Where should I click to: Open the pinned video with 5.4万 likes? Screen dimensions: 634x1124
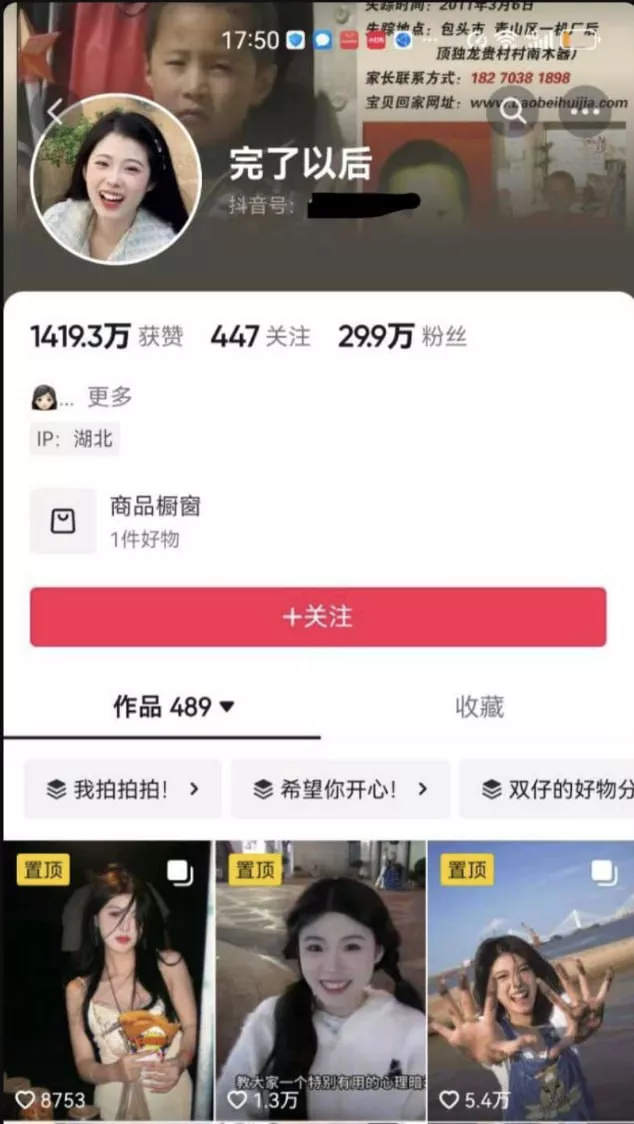[531, 980]
